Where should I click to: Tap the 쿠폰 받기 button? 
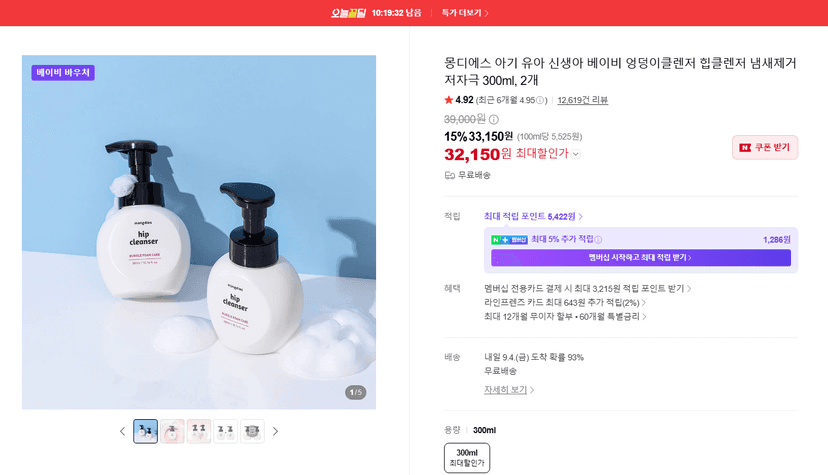[x=765, y=147]
